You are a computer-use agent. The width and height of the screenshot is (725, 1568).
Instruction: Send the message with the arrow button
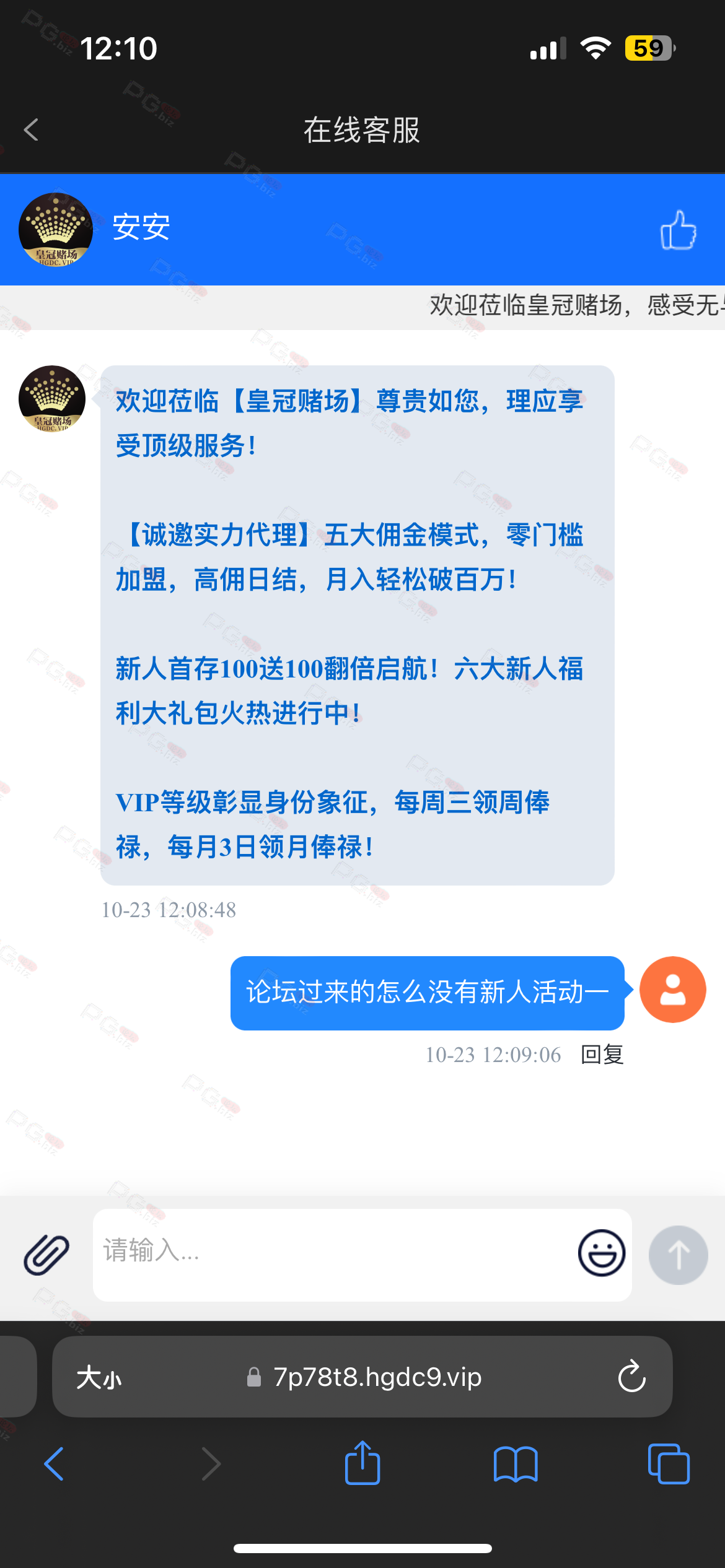click(x=678, y=1255)
